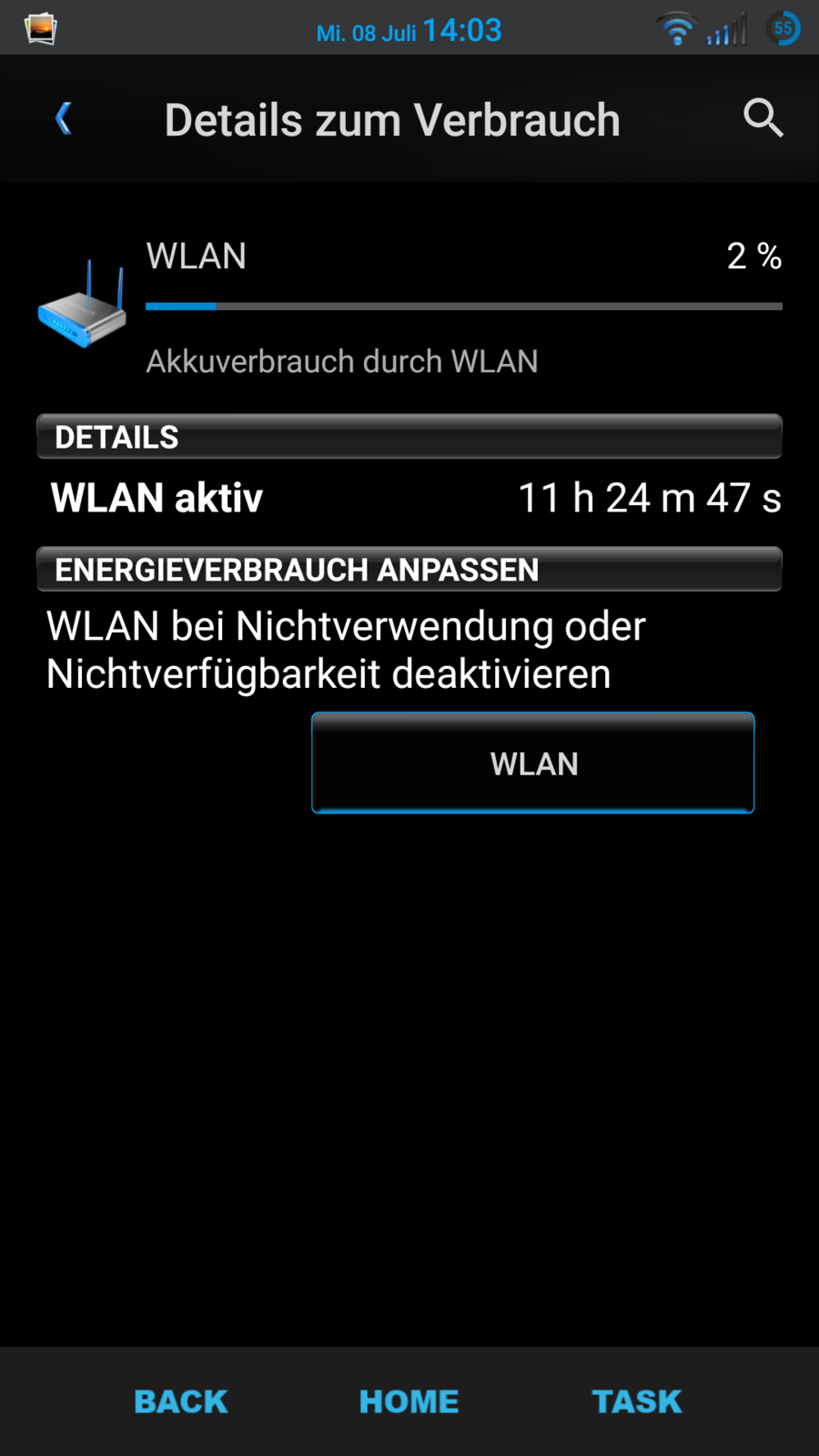Open TASK recent apps view
The image size is (819, 1456).
[636, 1401]
